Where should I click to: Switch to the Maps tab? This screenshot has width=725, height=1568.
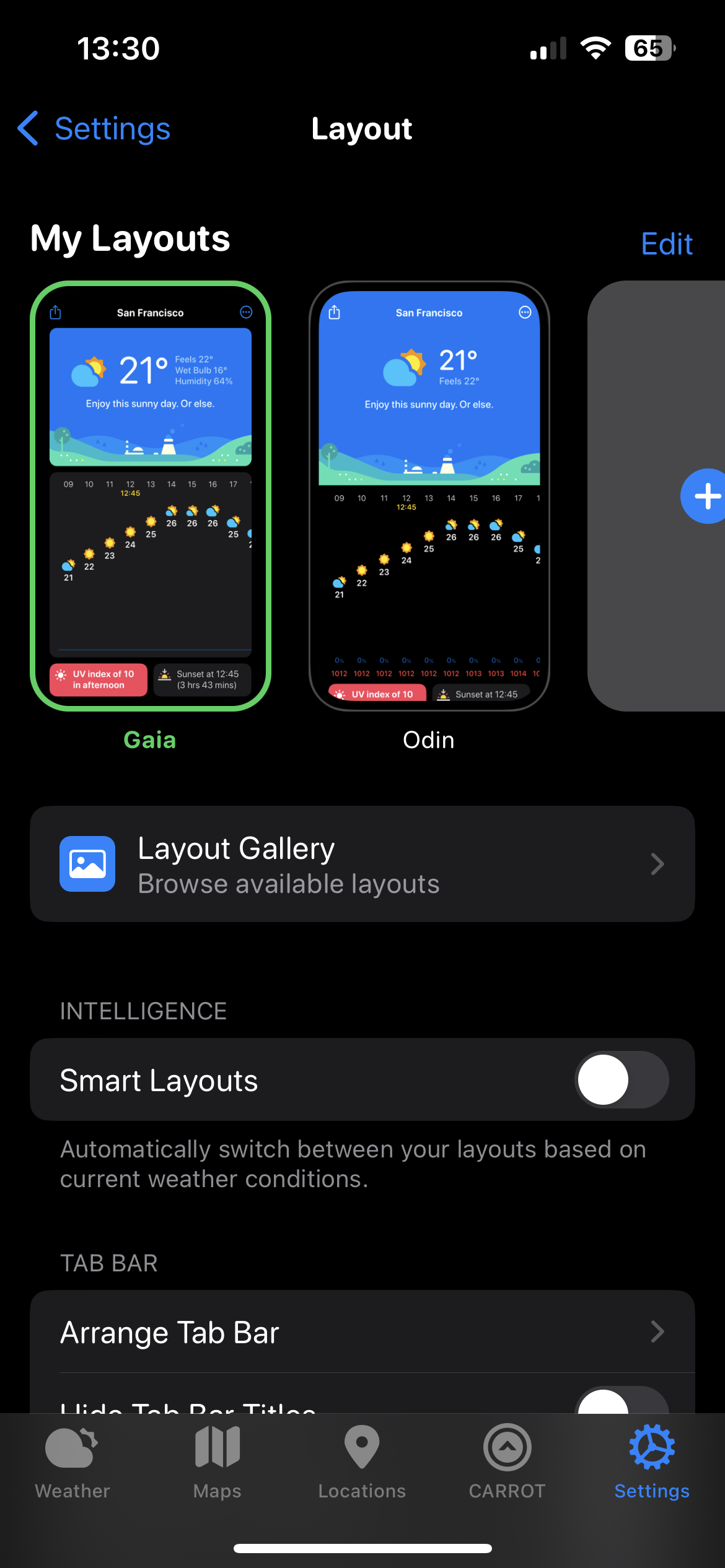pos(217,1461)
